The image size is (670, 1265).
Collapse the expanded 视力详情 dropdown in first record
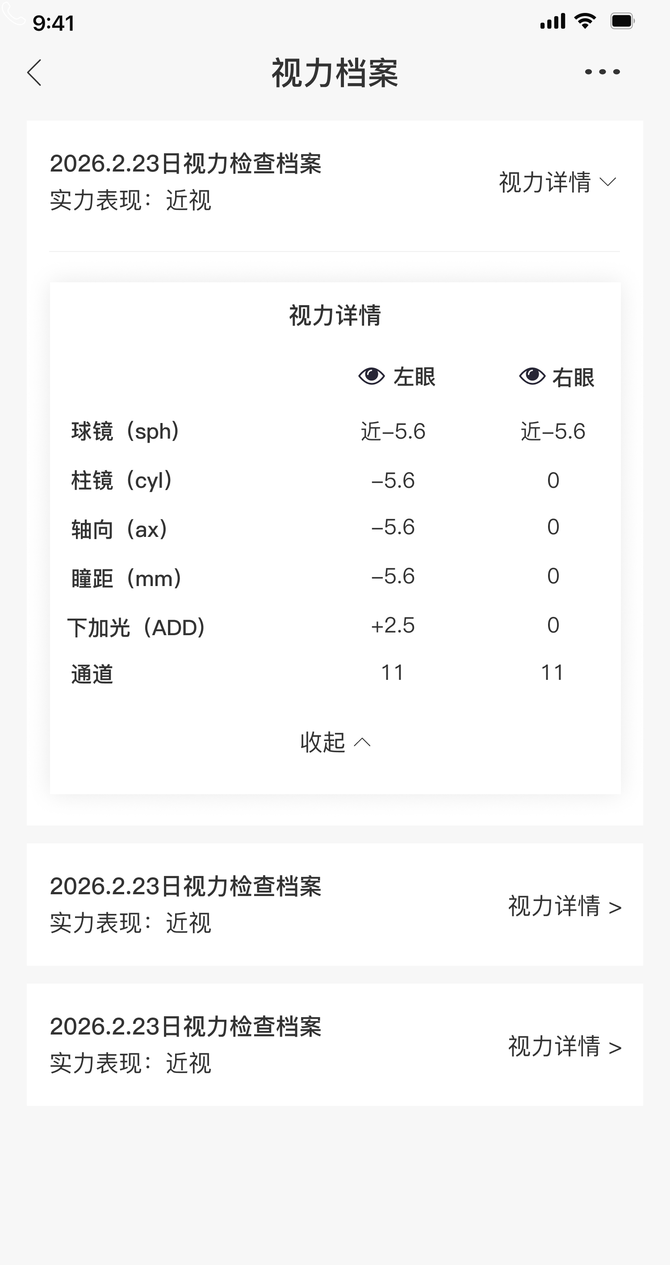[558, 182]
